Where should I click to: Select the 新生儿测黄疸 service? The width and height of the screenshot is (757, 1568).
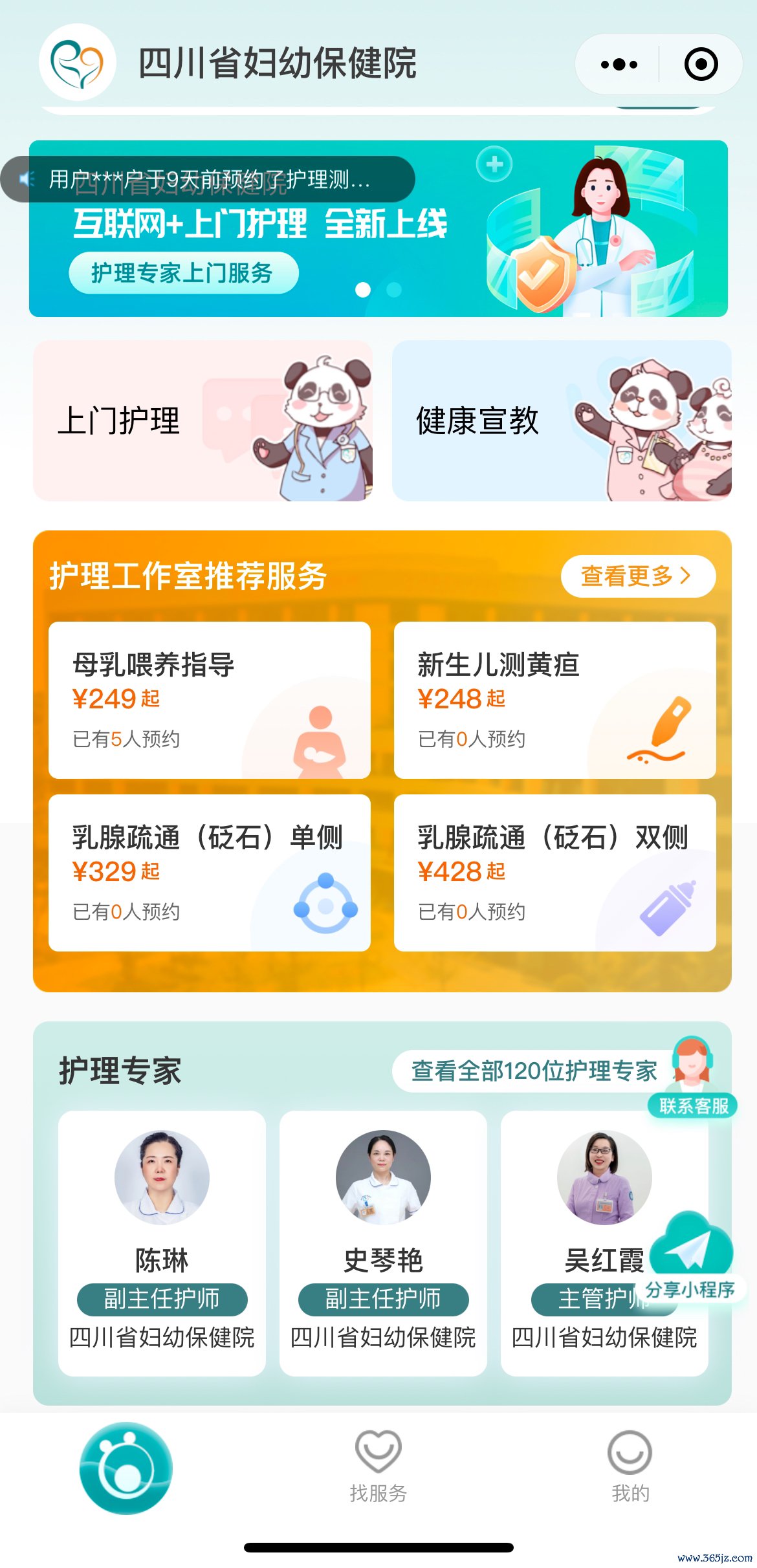click(554, 700)
